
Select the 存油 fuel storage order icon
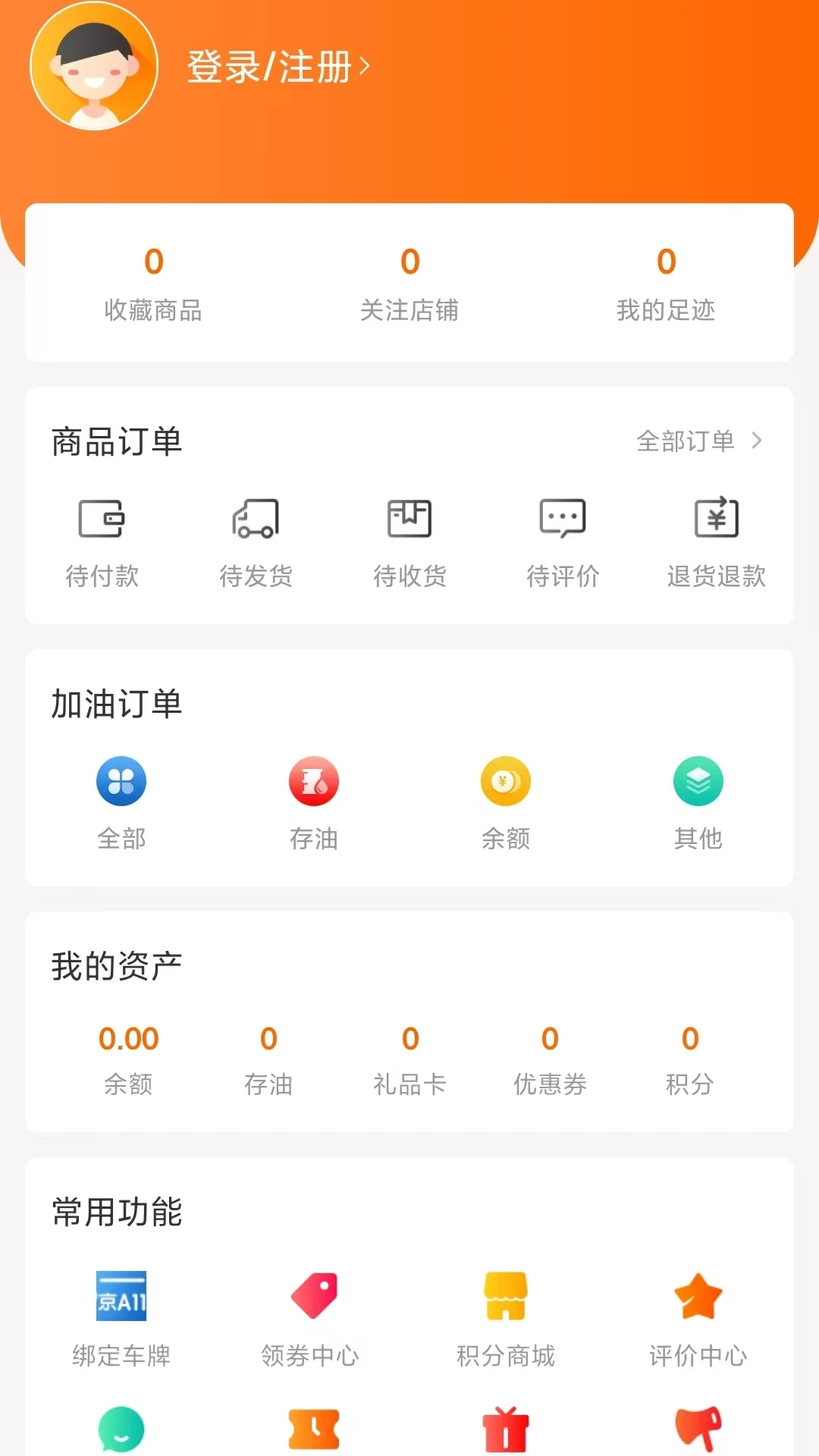314,782
